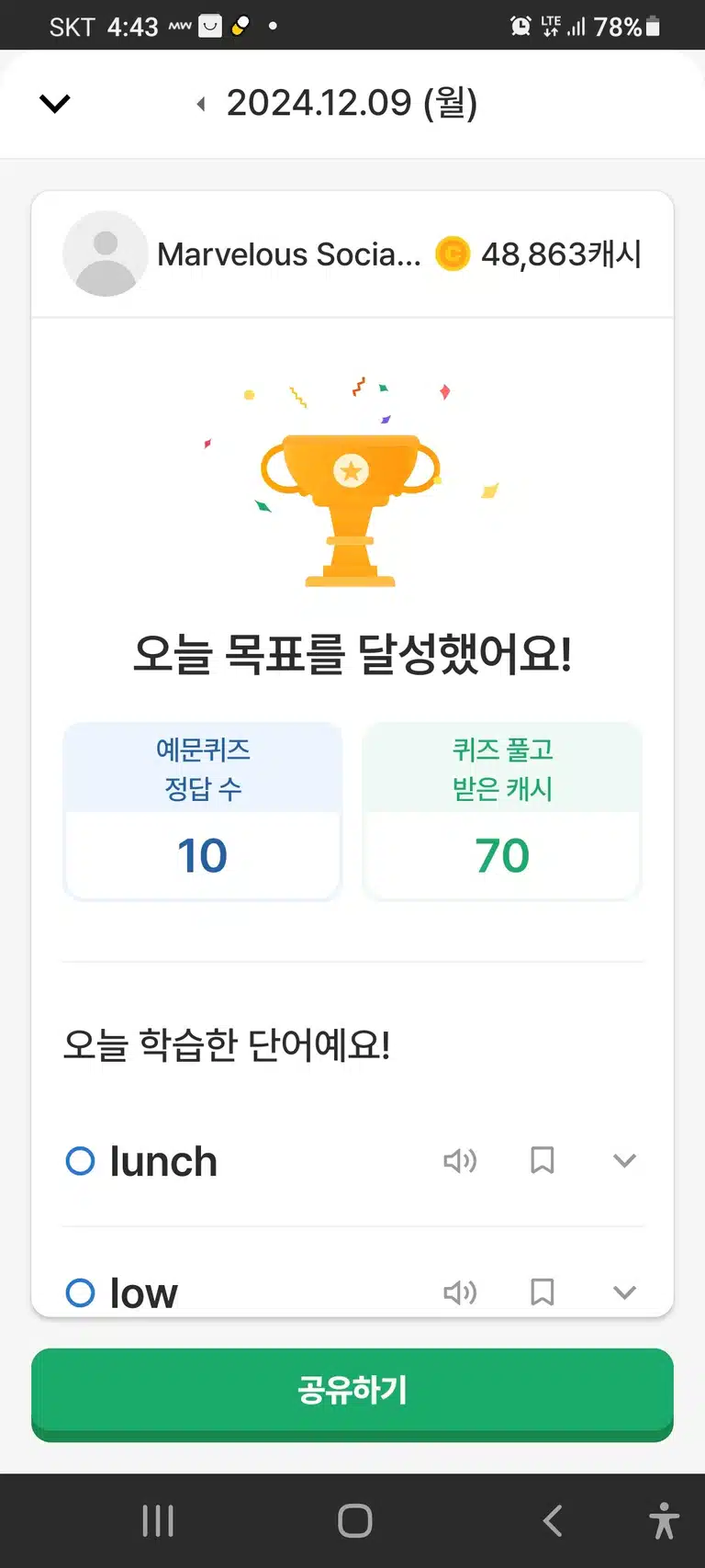The image size is (705, 1568).
Task: Bookmark the word low
Action: tap(543, 1292)
